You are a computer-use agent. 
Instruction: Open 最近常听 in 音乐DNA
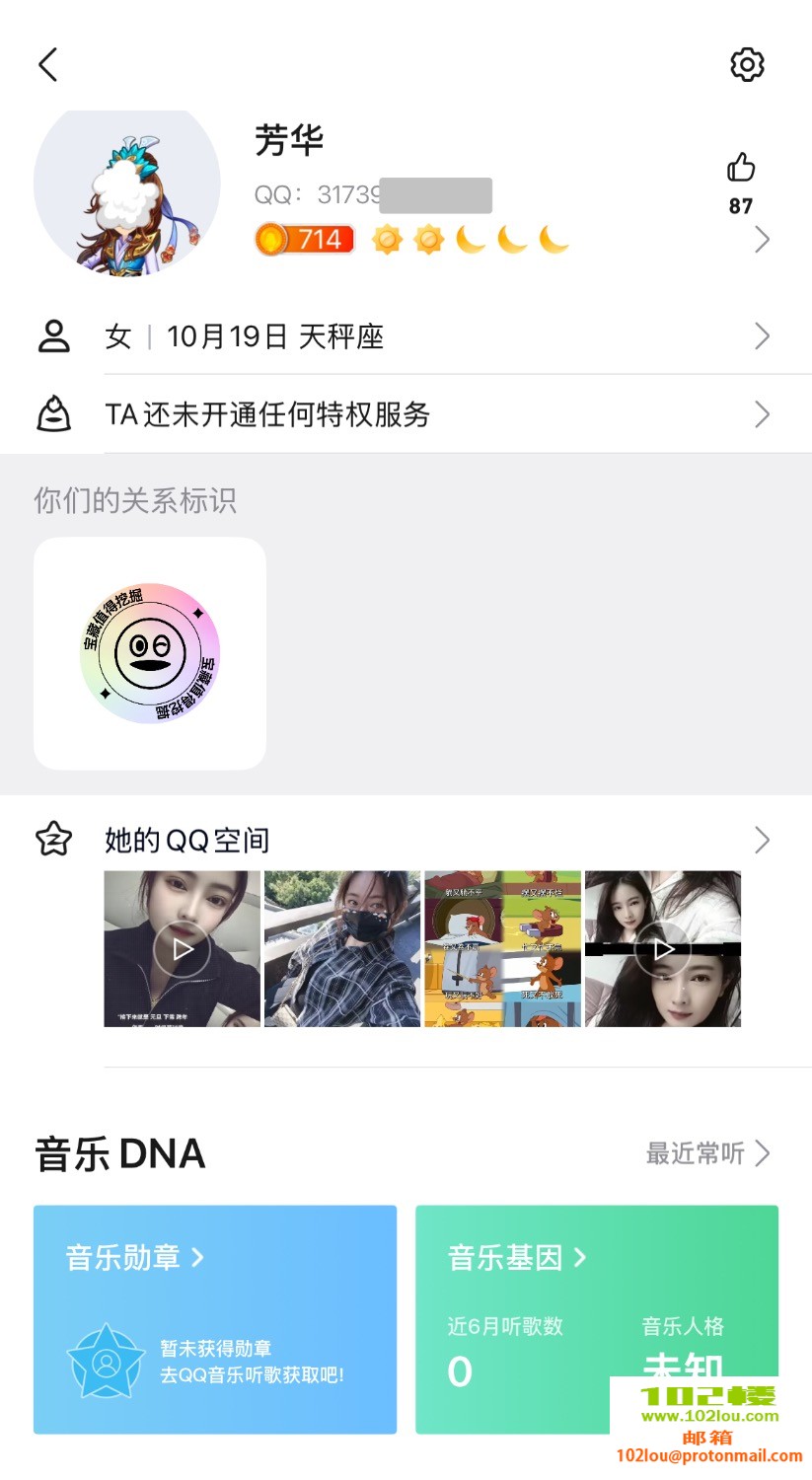click(706, 1153)
